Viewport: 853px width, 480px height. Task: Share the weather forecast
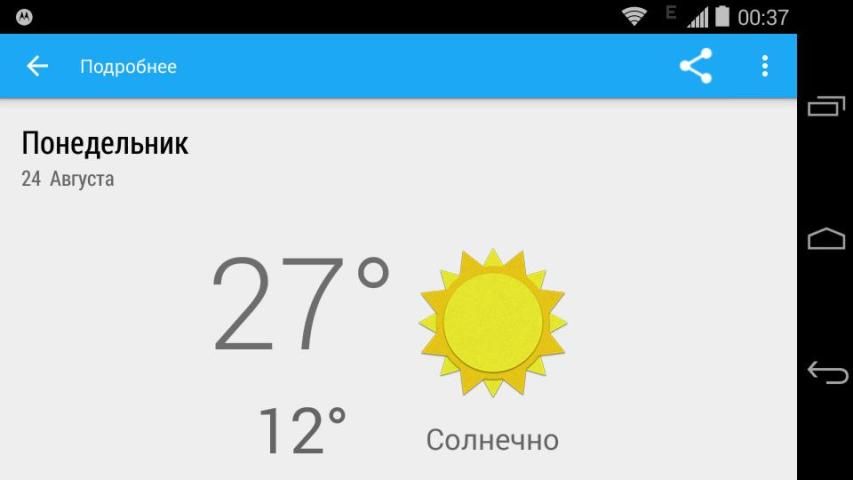(696, 66)
